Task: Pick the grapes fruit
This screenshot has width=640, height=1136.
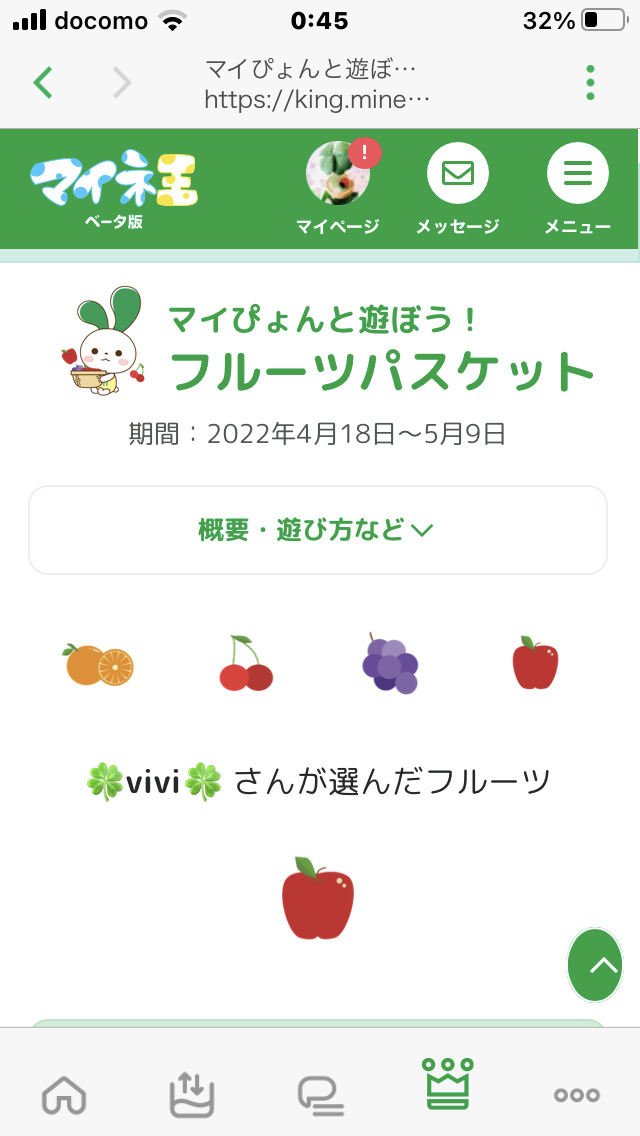Action: [x=390, y=663]
